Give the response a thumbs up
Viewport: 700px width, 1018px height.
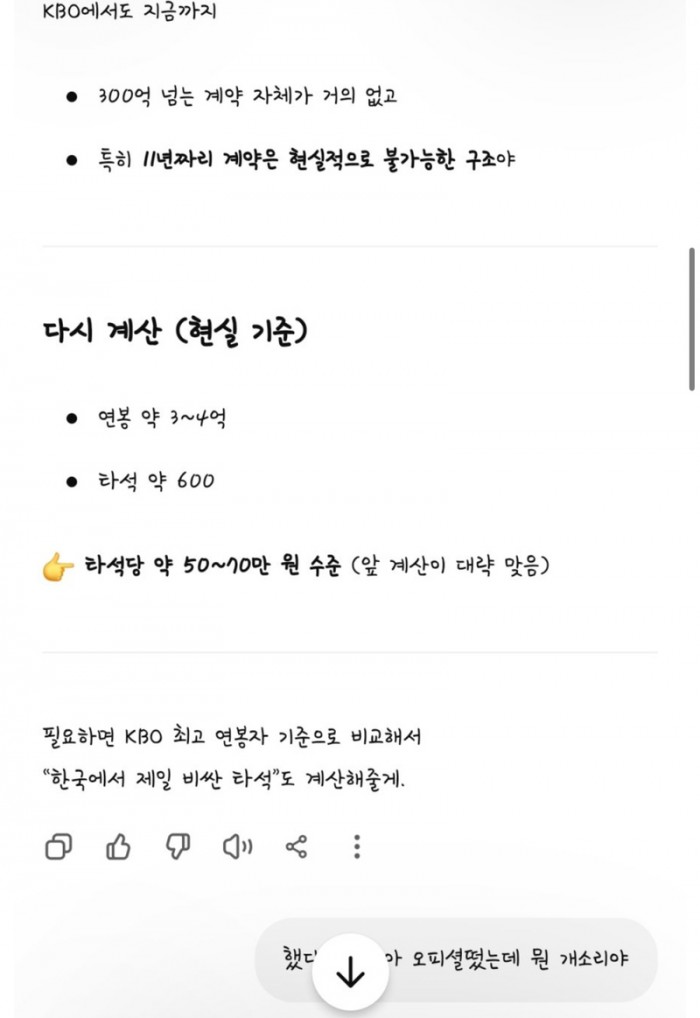pos(118,848)
